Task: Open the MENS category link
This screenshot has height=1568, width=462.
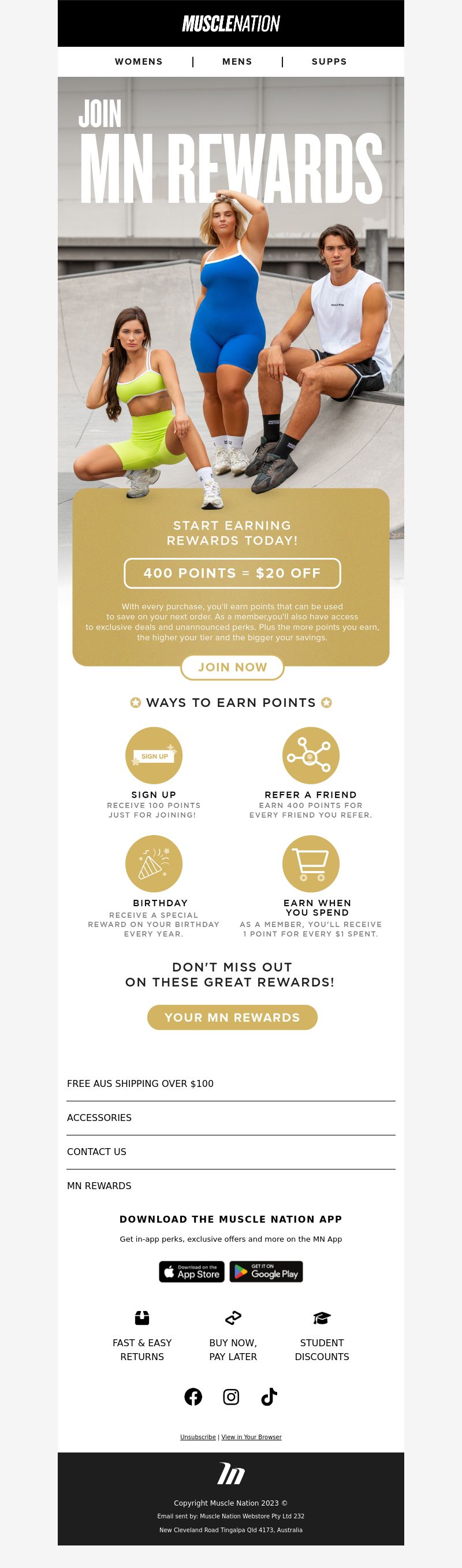Action: click(x=237, y=61)
